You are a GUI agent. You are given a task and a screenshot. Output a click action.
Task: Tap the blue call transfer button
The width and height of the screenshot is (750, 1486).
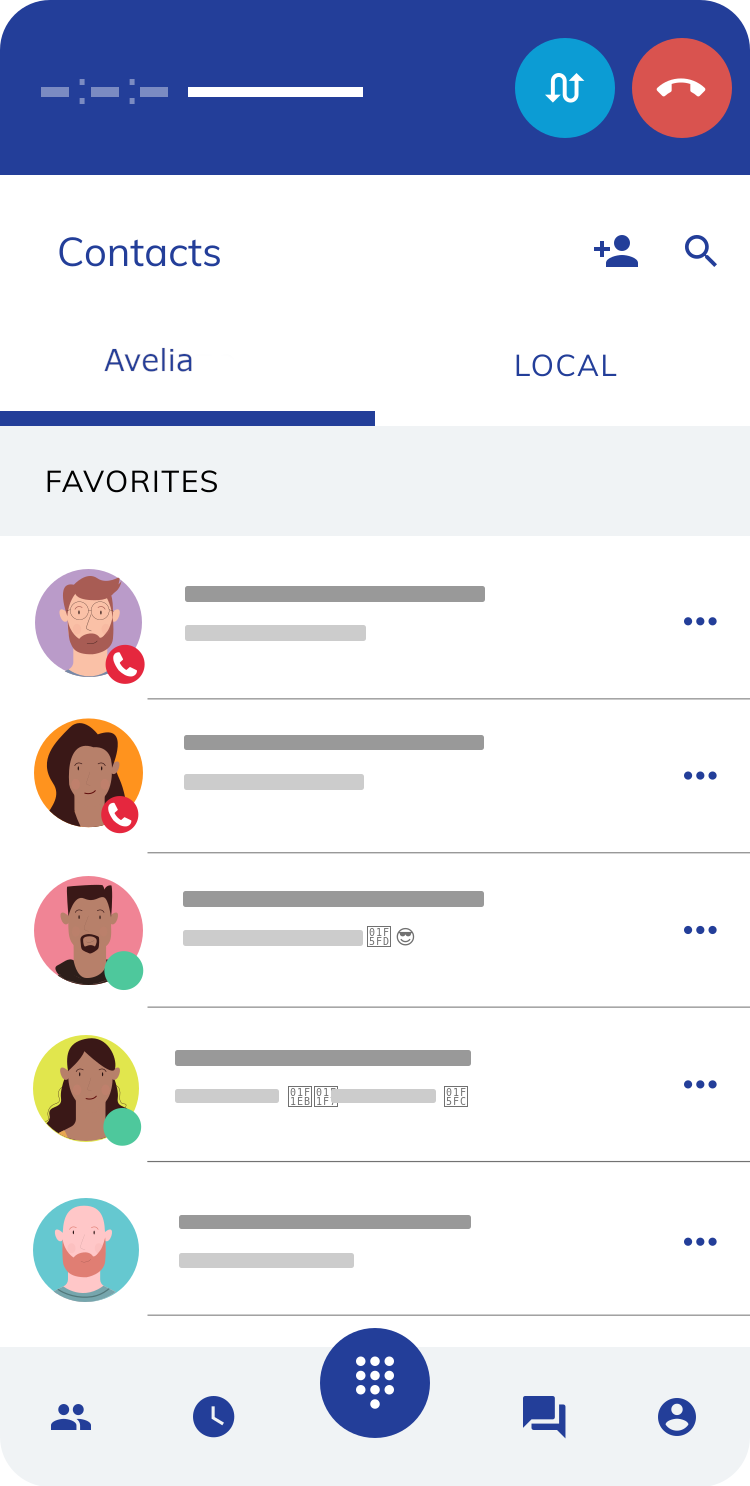click(x=564, y=88)
